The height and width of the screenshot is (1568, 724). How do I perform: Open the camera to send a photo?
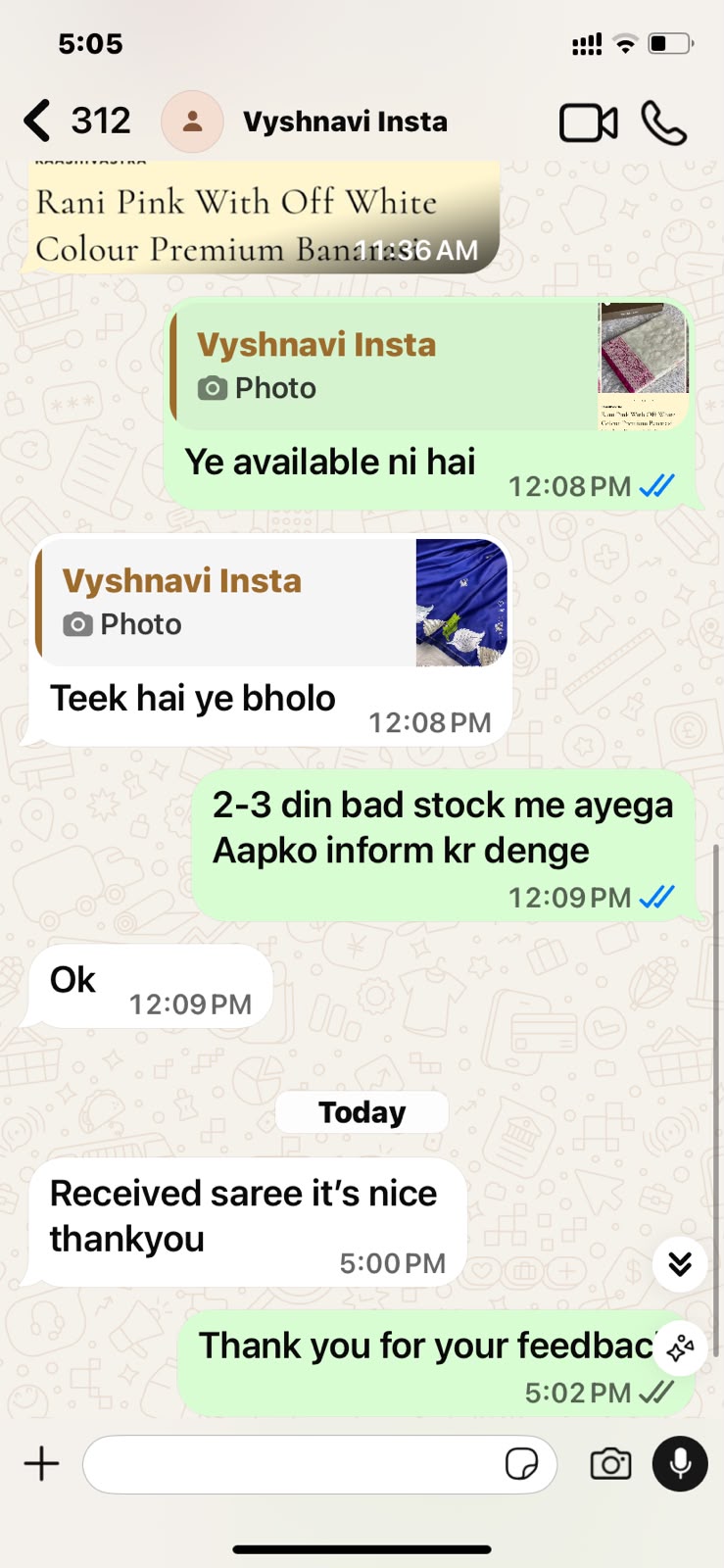click(610, 1464)
